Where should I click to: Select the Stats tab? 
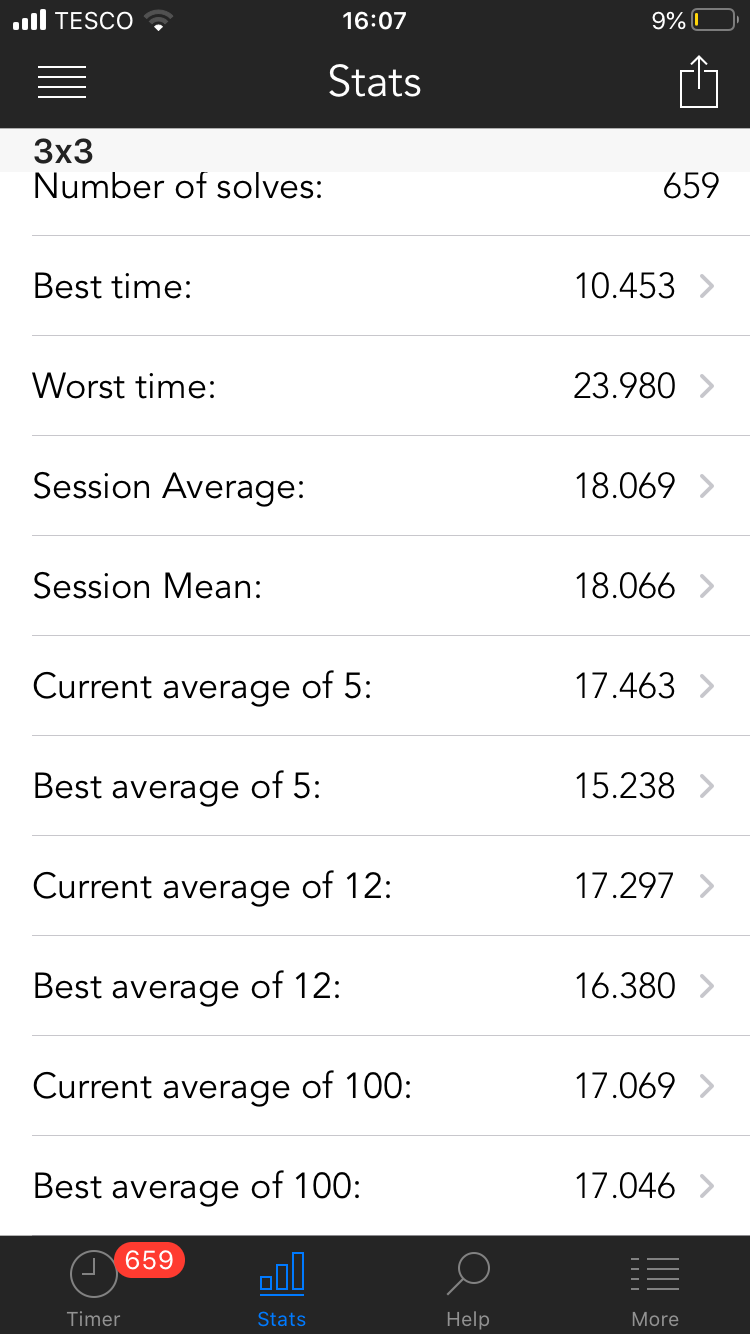click(x=282, y=1285)
